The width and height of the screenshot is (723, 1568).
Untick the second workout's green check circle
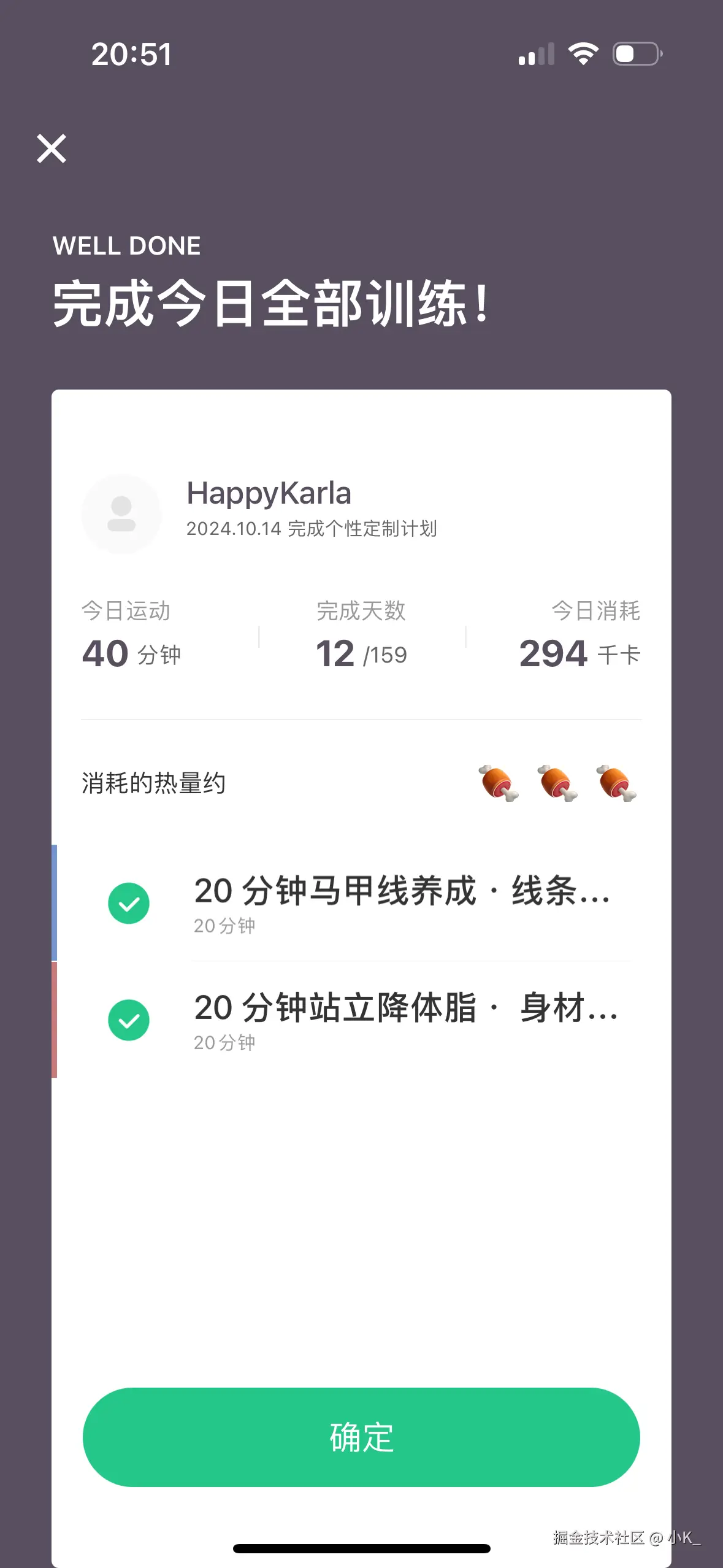129,1020
